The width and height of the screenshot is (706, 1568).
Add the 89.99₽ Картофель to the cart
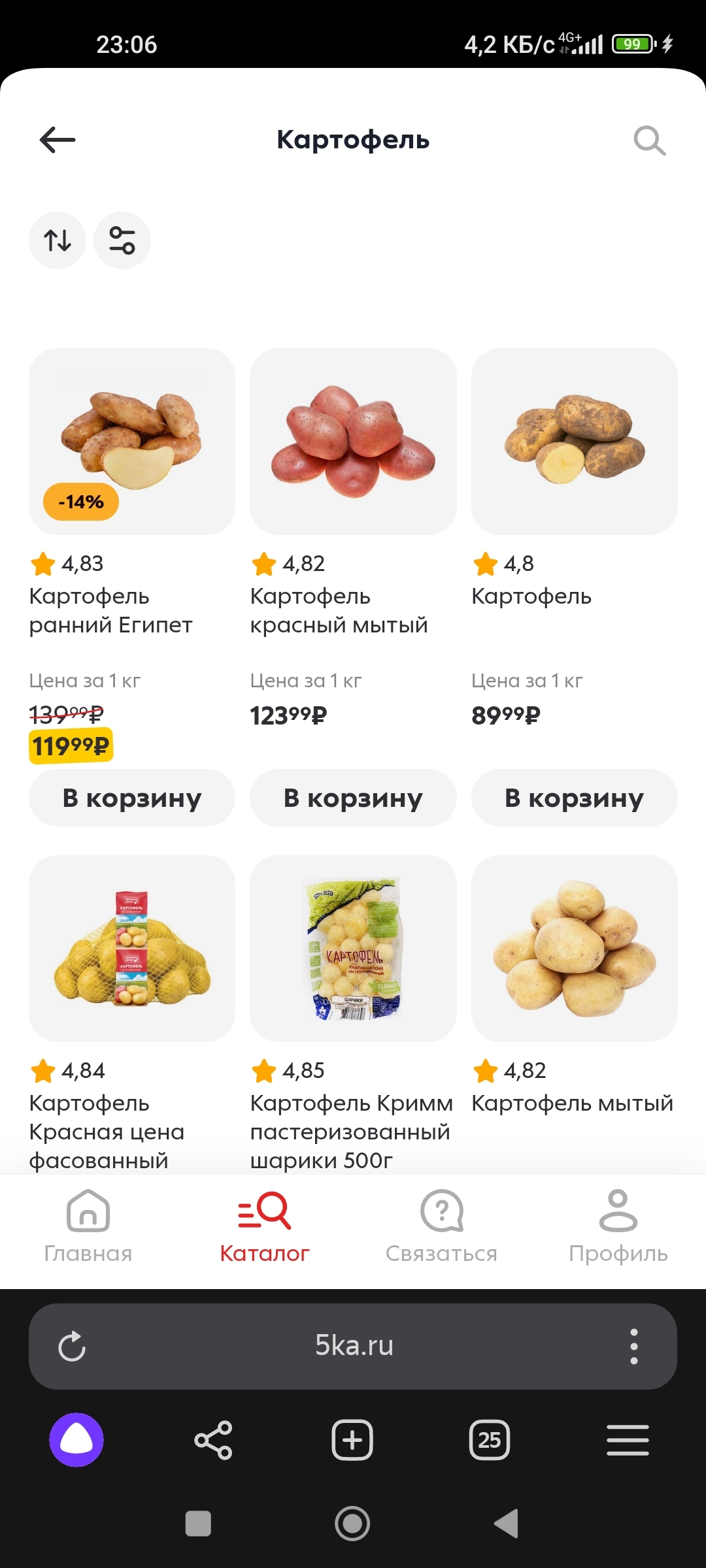point(574,798)
